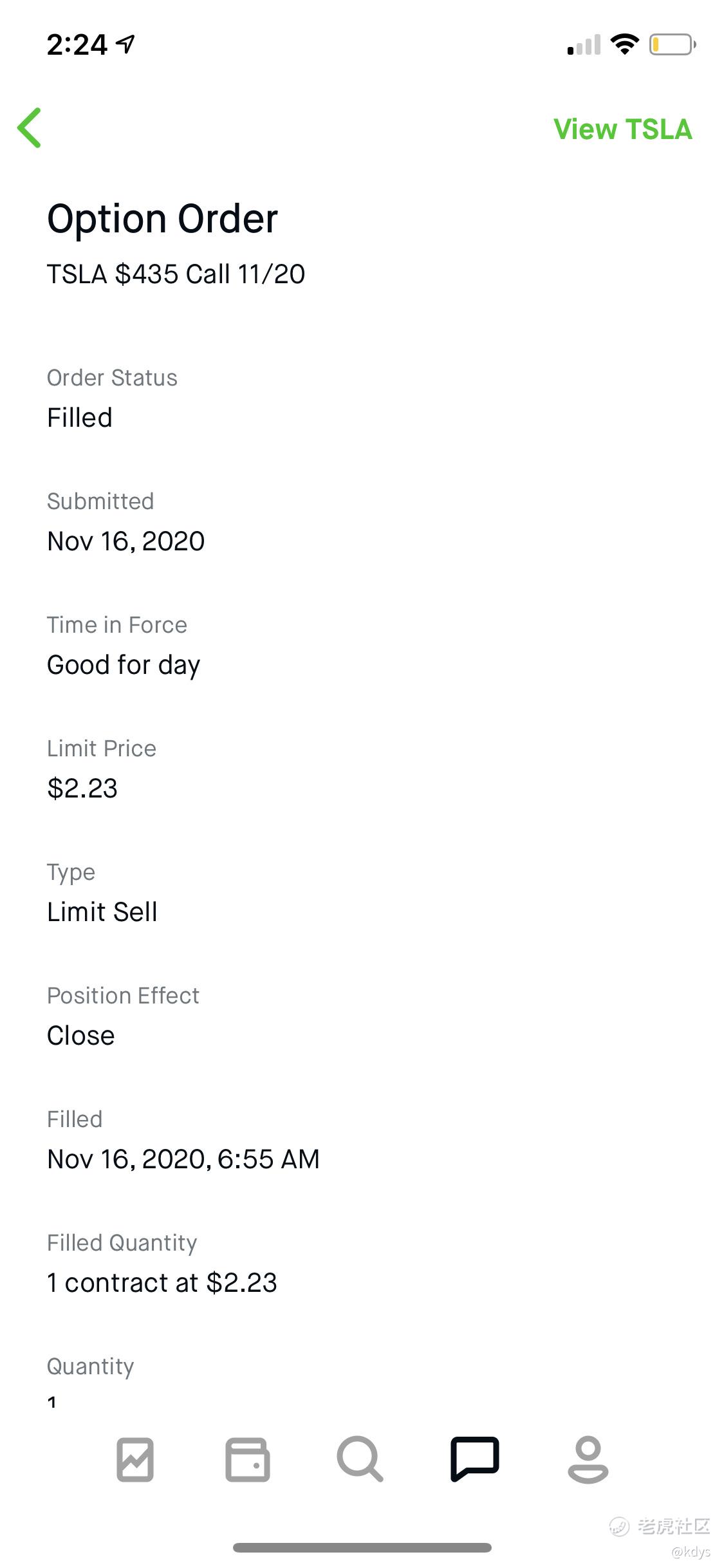Select the messages tab
724x1568 pixels.
[474, 1459]
